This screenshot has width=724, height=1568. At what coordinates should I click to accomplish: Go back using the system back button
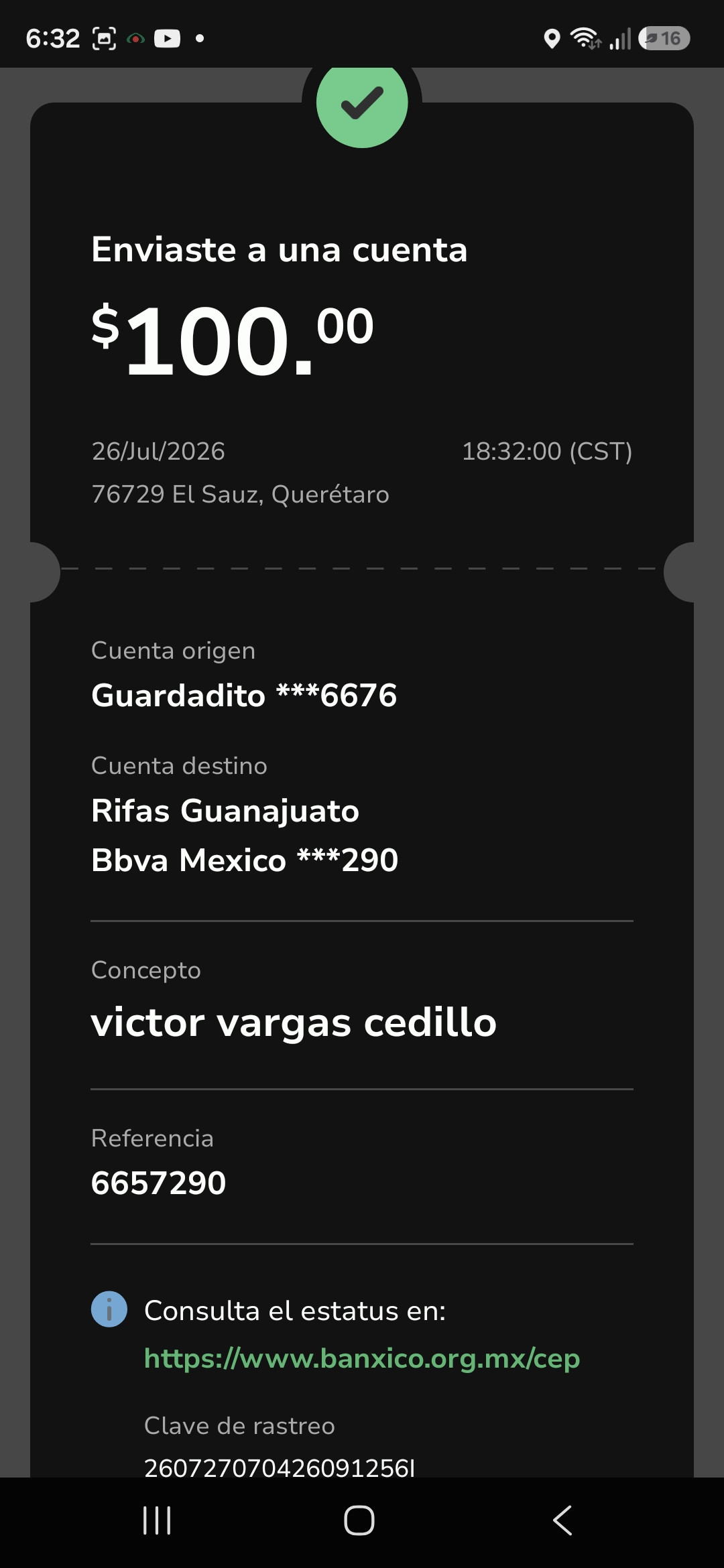(562, 1520)
